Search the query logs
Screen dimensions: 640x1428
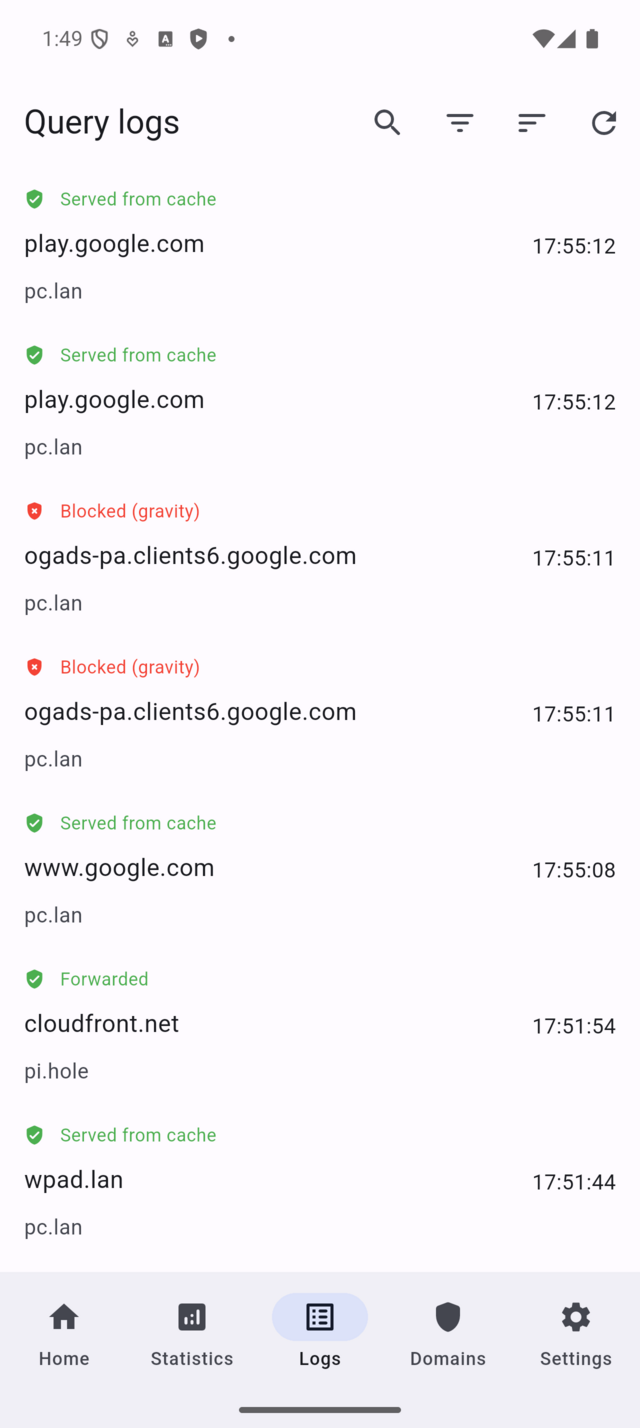click(387, 122)
